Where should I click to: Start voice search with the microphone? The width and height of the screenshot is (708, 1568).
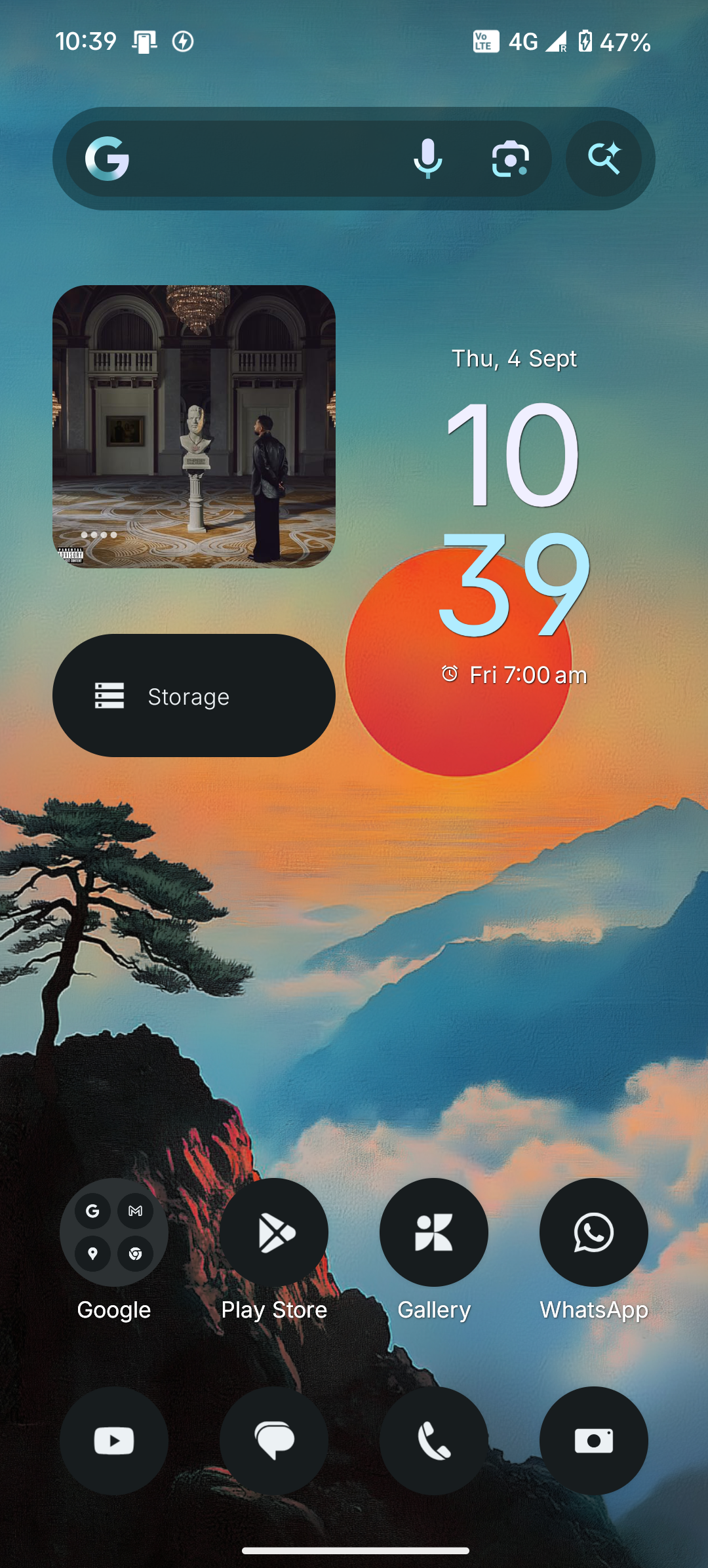pyautogui.click(x=427, y=159)
